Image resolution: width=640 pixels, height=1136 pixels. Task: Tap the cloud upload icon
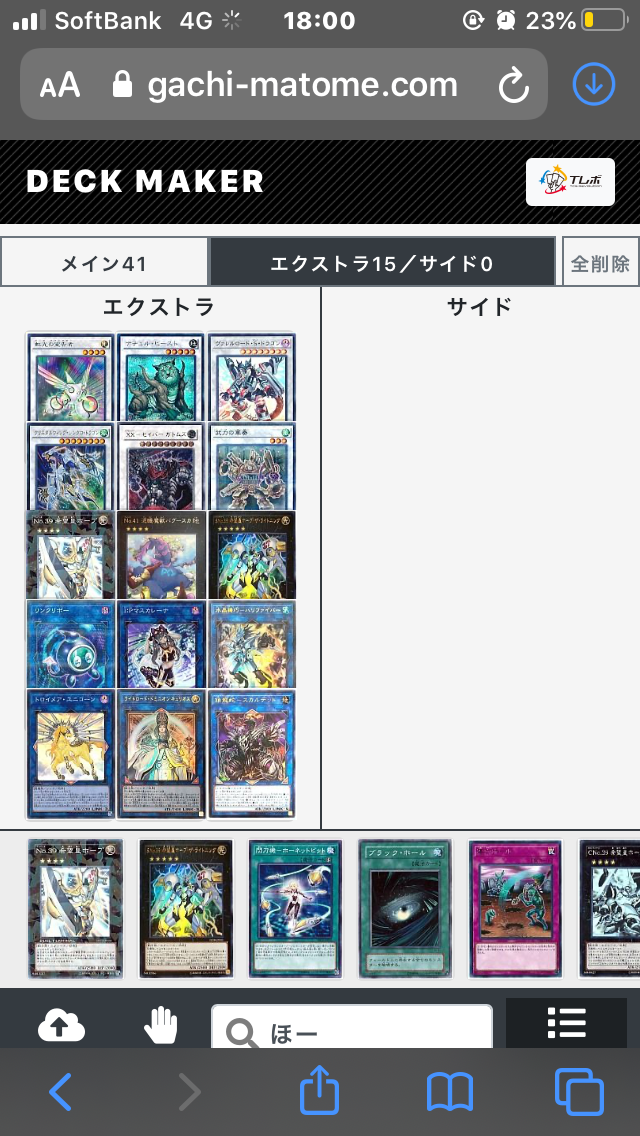pyautogui.click(x=62, y=1026)
